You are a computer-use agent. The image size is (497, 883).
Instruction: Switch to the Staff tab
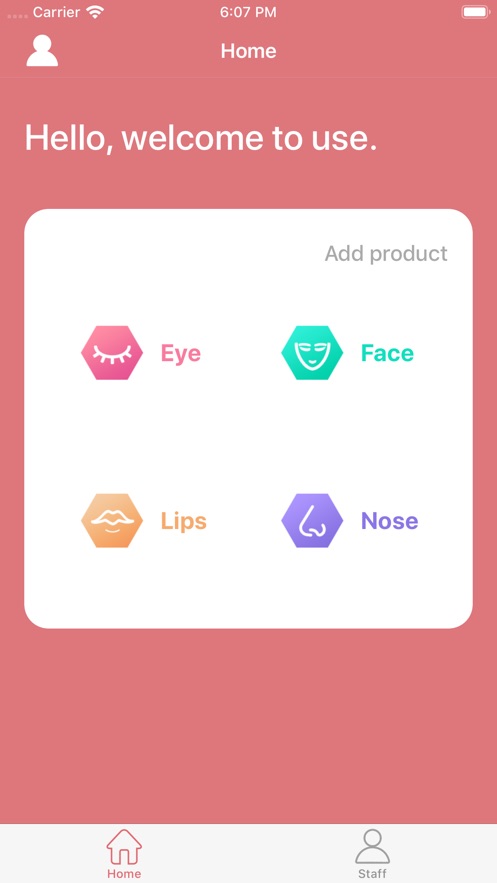coord(372,854)
